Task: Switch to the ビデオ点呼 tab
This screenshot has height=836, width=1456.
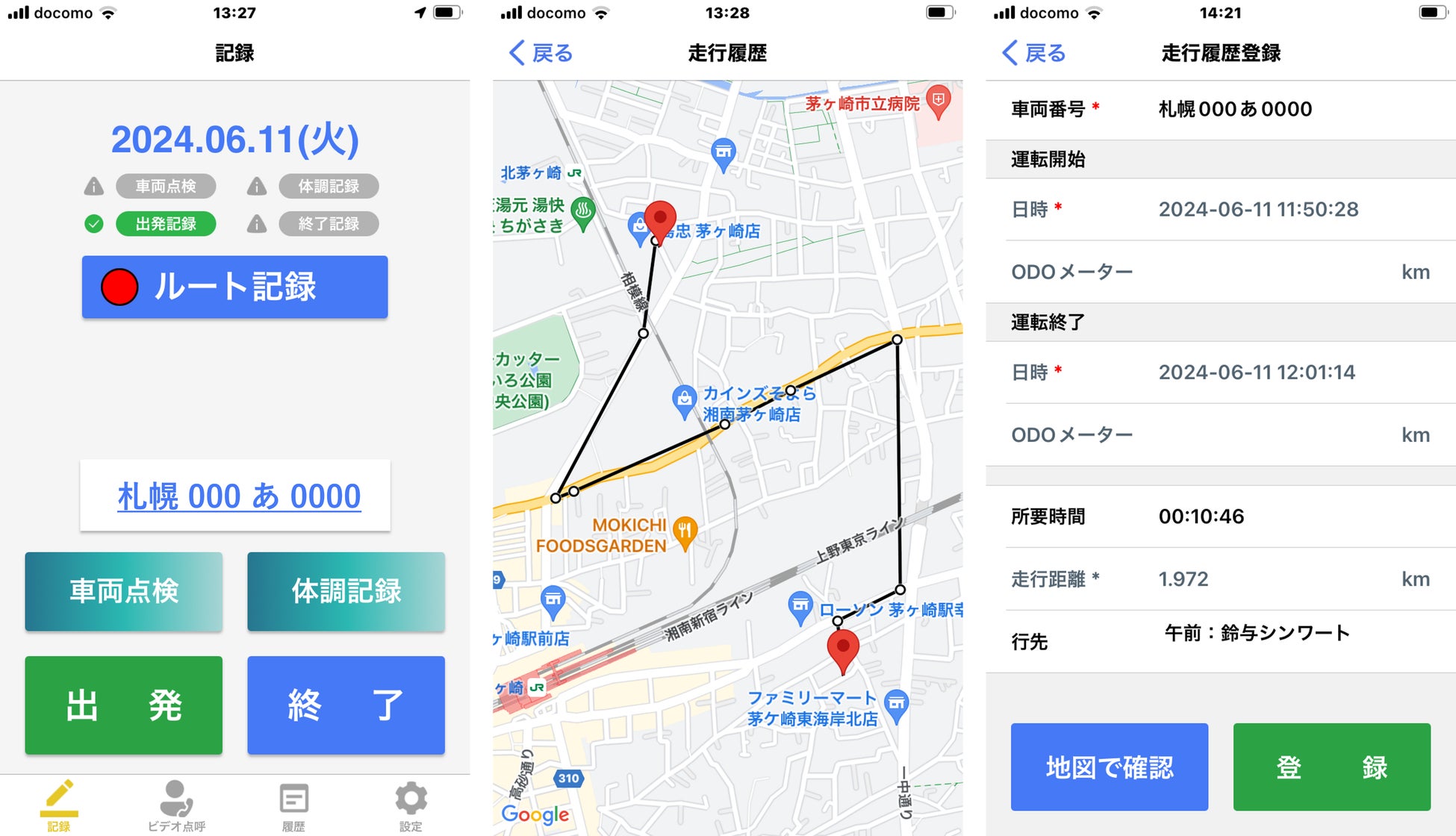Action: click(176, 806)
